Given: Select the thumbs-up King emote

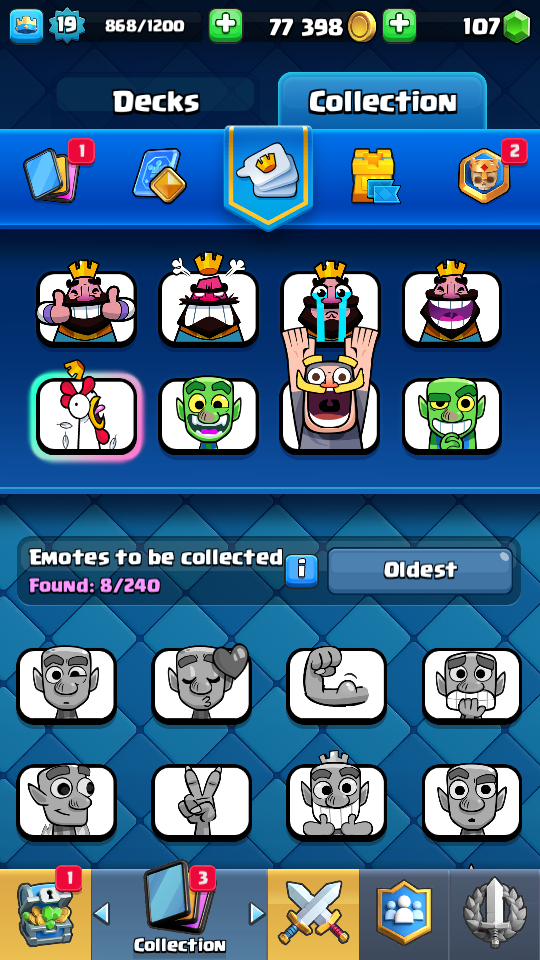Looking at the screenshot, I should [x=86, y=304].
